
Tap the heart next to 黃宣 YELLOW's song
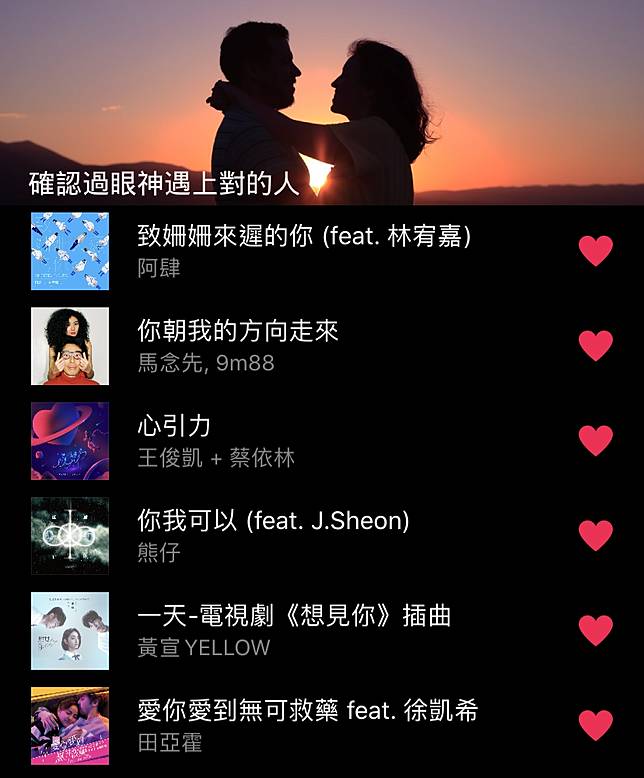coord(596,630)
